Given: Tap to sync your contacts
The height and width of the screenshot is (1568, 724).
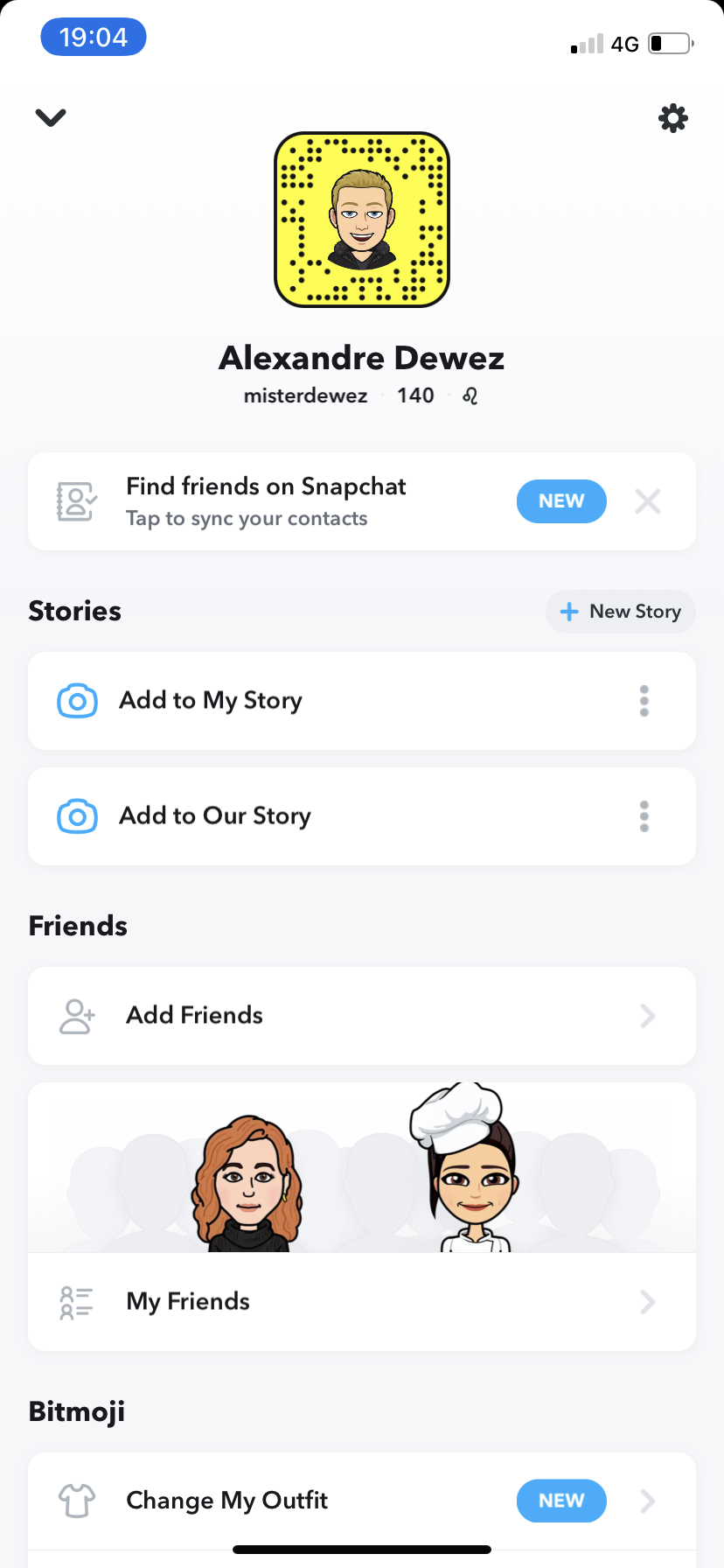Looking at the screenshot, I should pyautogui.click(x=247, y=518).
